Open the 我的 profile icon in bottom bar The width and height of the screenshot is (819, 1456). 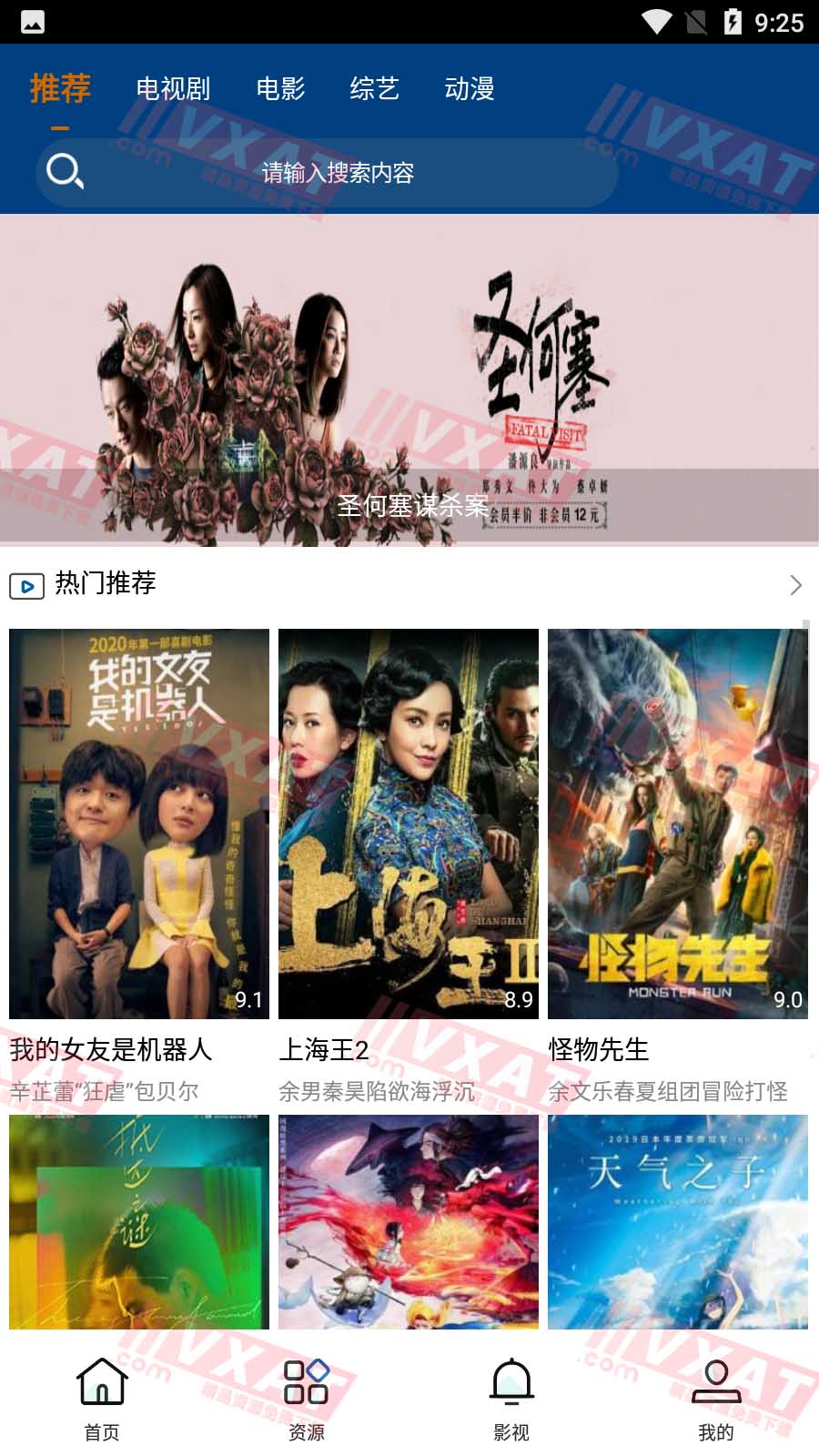pyautogui.click(x=716, y=1380)
